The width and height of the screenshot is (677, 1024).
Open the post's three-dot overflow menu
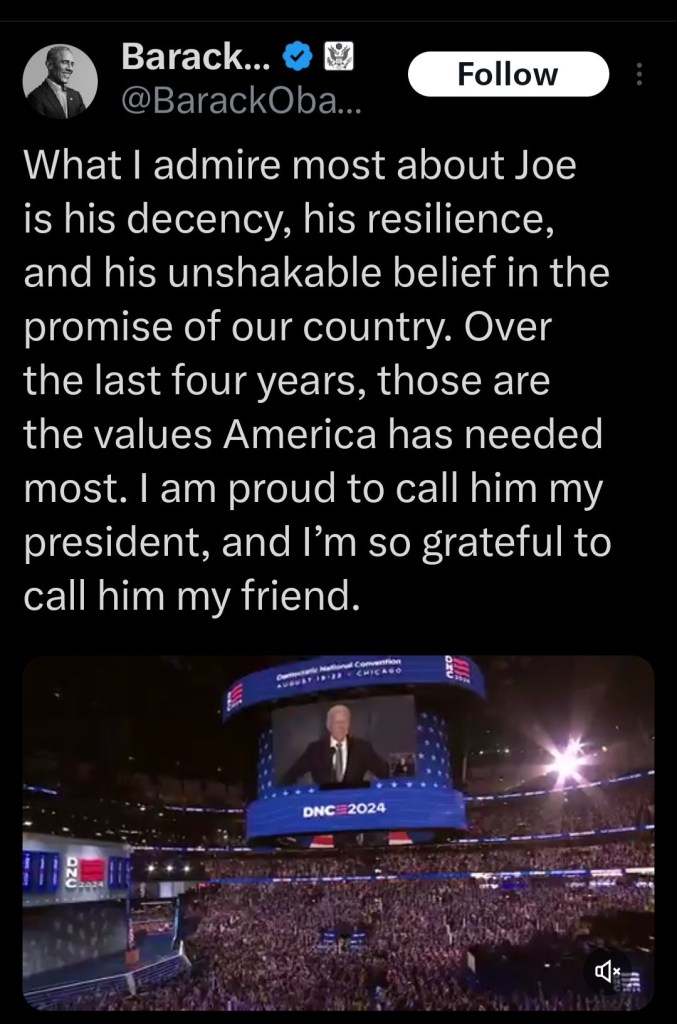pos(641,75)
